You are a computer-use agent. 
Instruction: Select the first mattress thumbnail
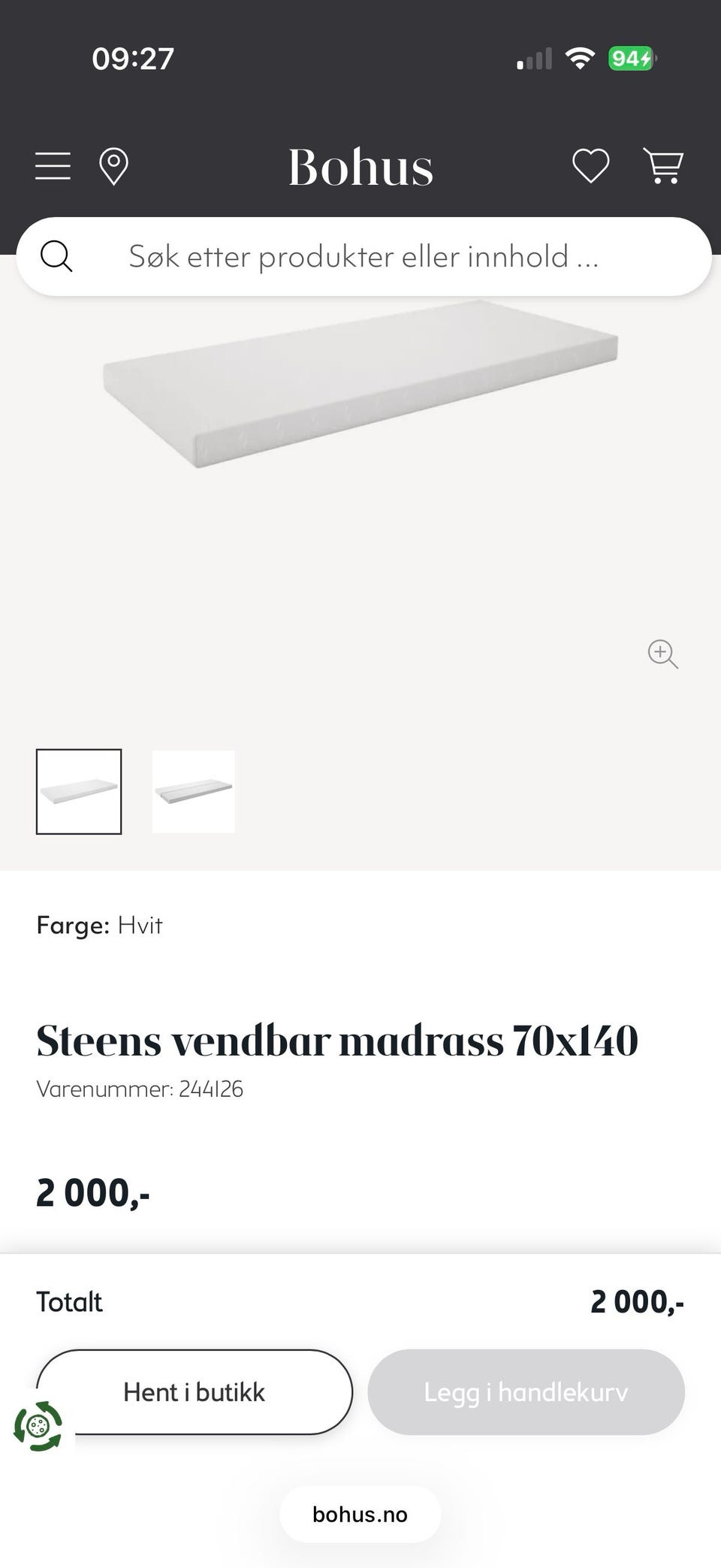79,791
